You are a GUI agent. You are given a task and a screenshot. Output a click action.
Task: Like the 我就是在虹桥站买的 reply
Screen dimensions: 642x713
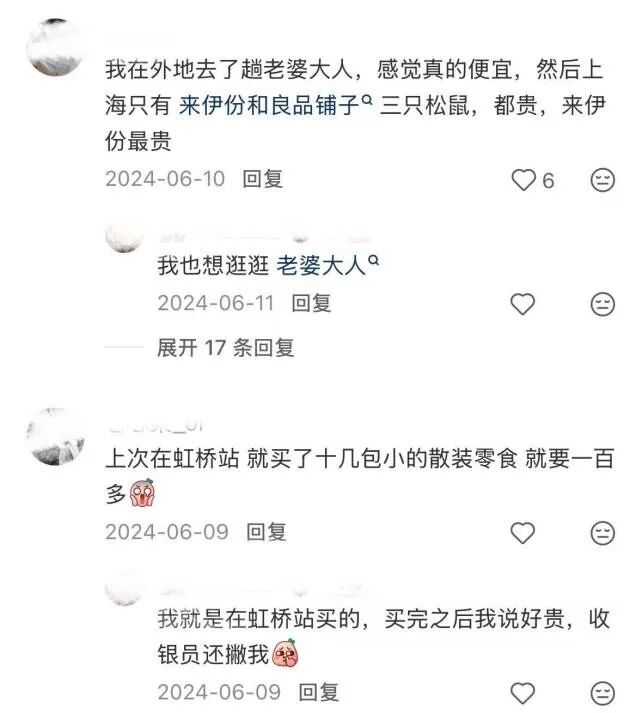[523, 692]
